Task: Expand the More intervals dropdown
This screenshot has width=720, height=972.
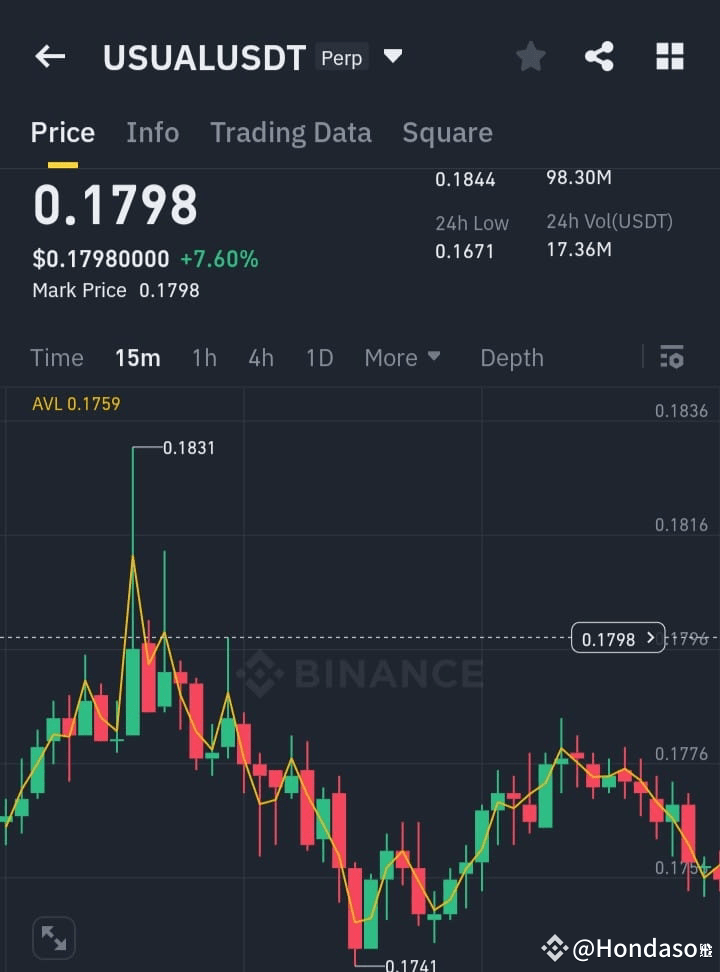Action: click(403, 357)
